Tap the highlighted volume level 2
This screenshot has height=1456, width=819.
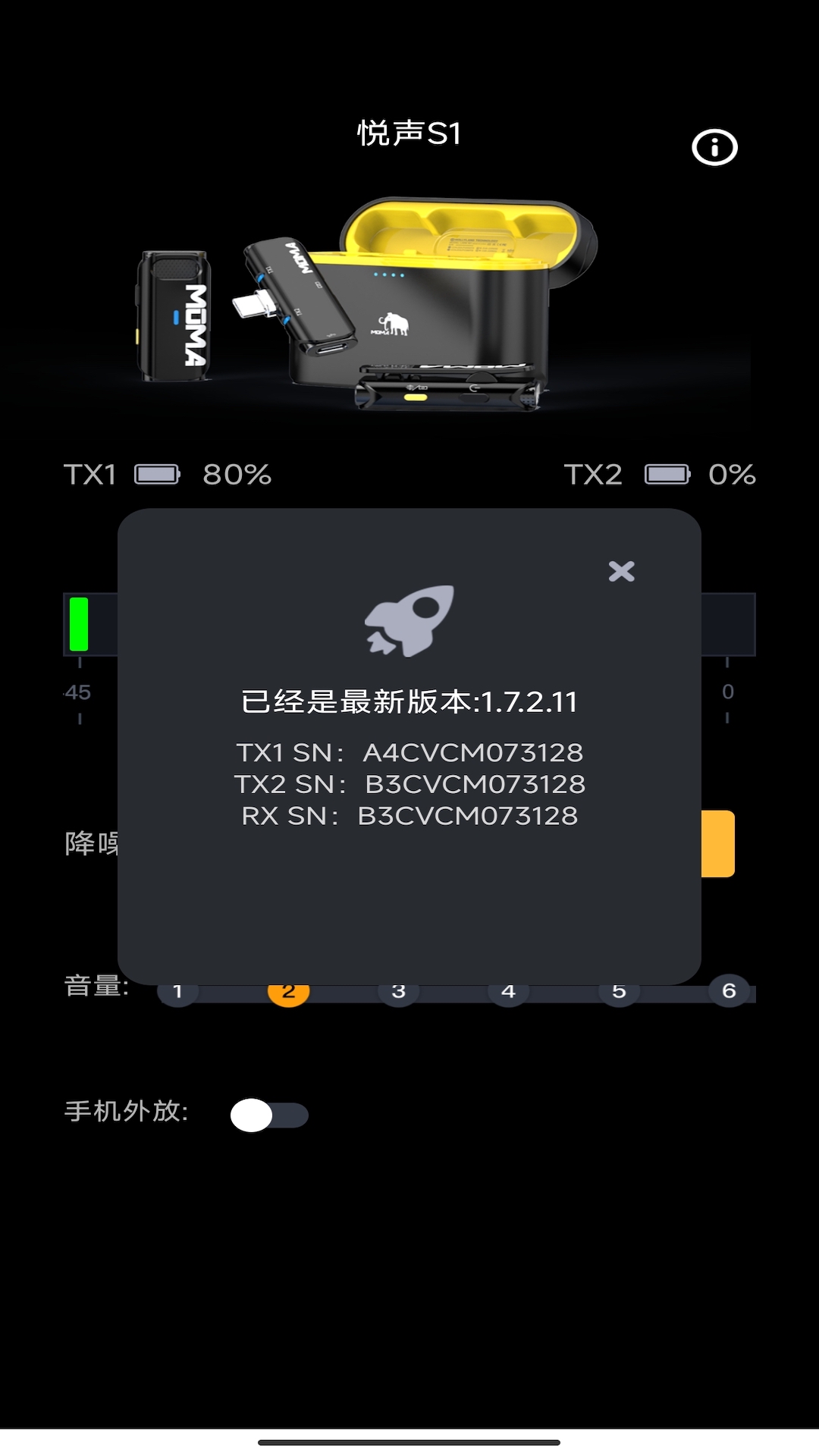click(x=288, y=990)
